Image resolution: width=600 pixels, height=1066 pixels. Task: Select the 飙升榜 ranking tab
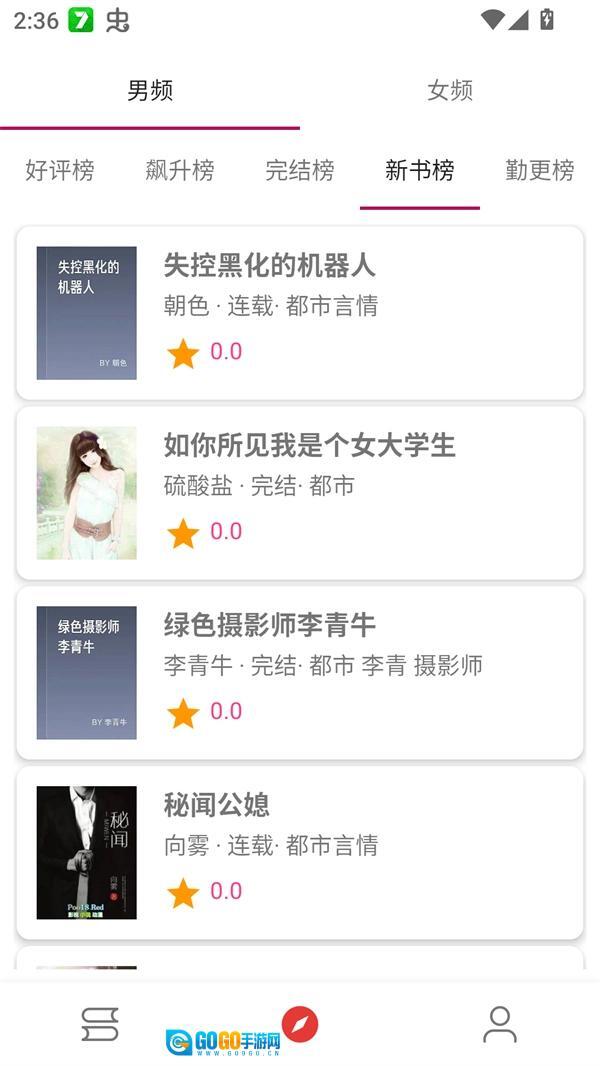point(180,171)
